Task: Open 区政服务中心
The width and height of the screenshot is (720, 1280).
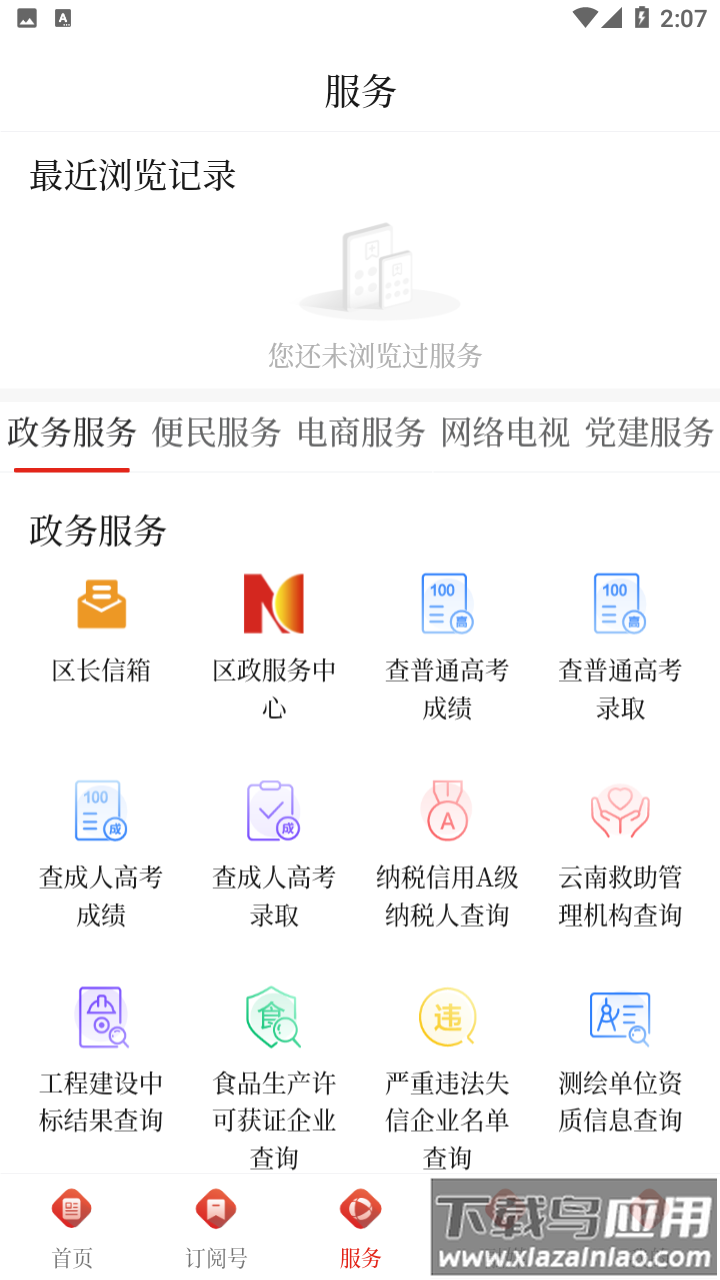Action: point(274,640)
